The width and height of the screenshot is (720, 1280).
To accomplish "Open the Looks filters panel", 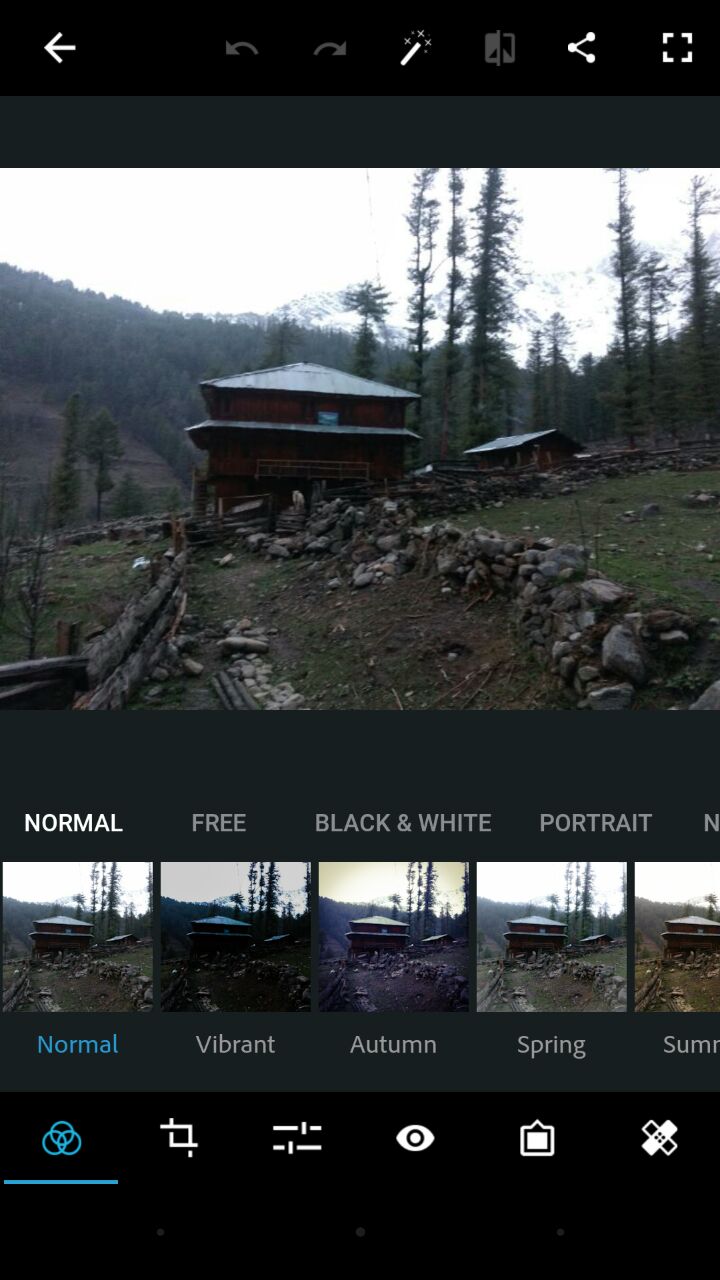I will pyautogui.click(x=60, y=1137).
